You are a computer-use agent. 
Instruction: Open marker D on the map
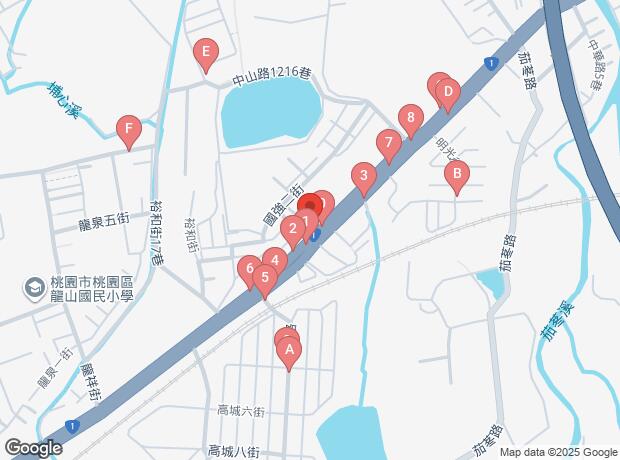[449, 94]
